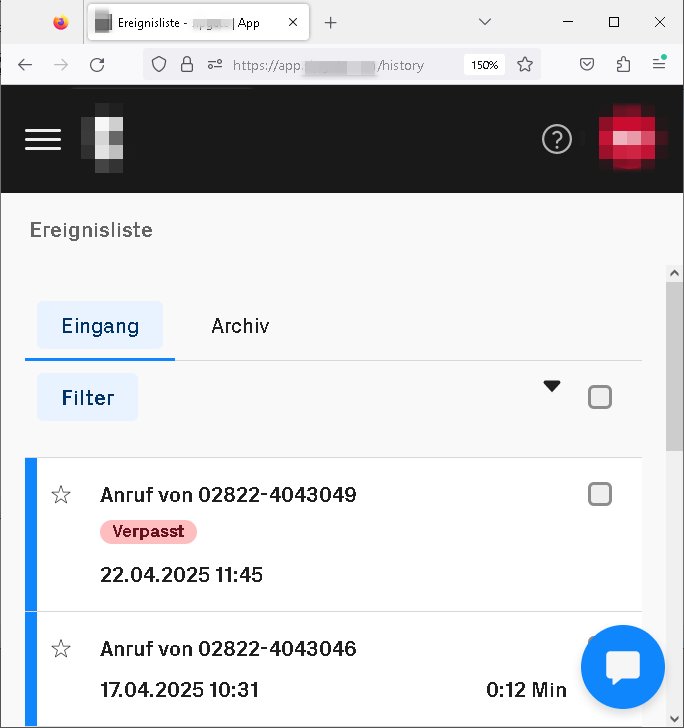Star the call from 02822-4043046
Image resolution: width=684 pixels, height=728 pixels.
pos(61,649)
